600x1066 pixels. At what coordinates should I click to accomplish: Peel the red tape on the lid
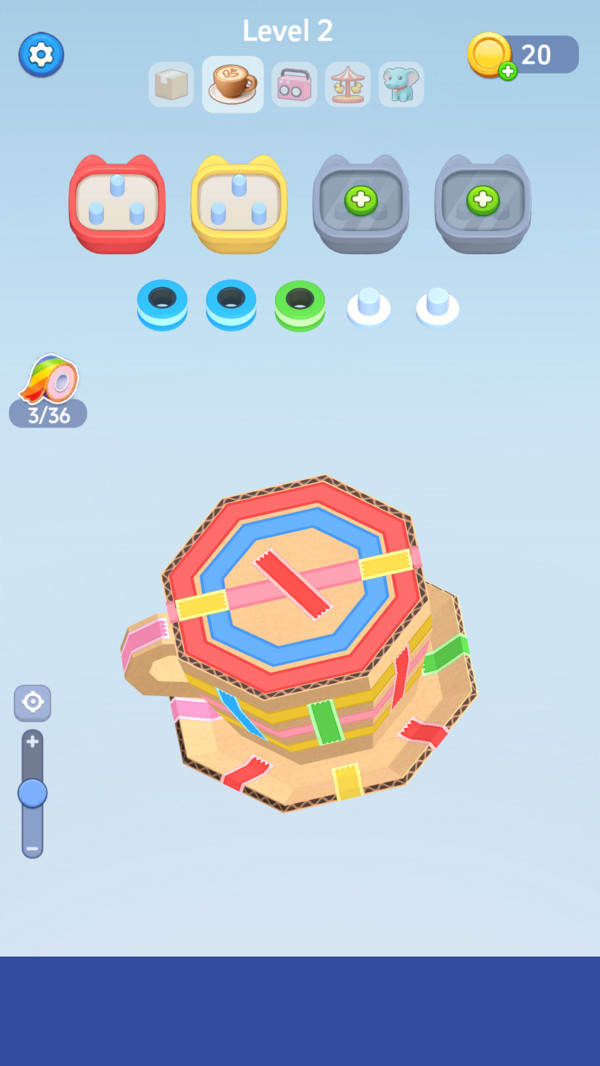[x=292, y=584]
